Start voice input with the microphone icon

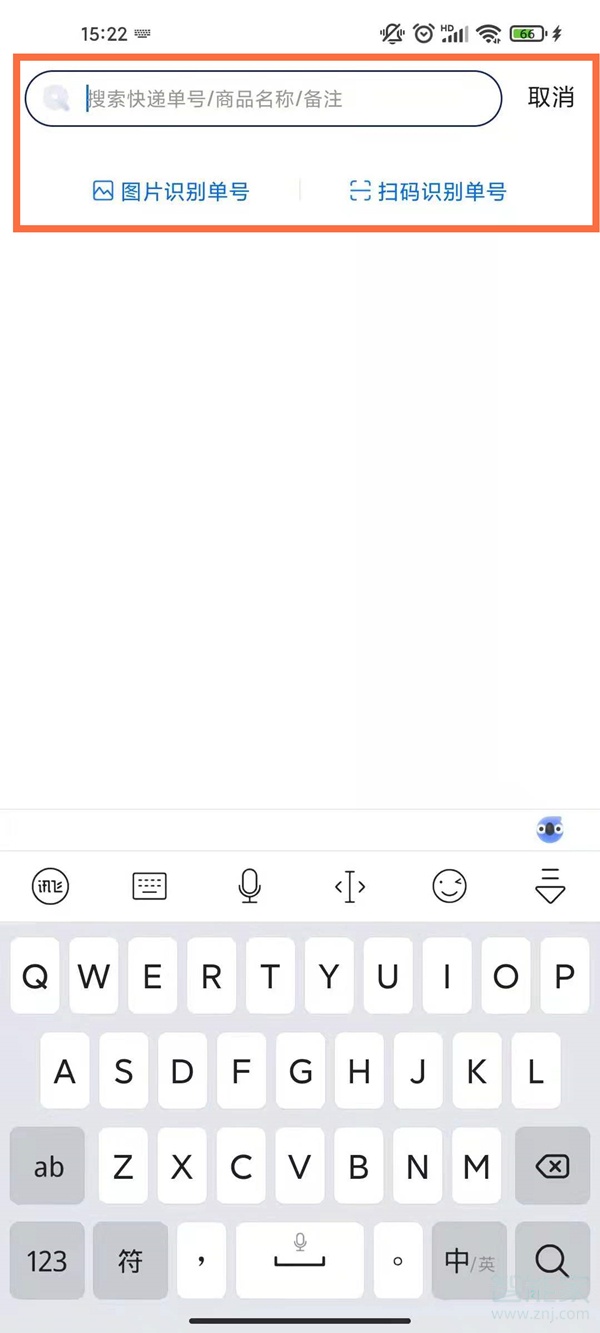click(x=250, y=886)
